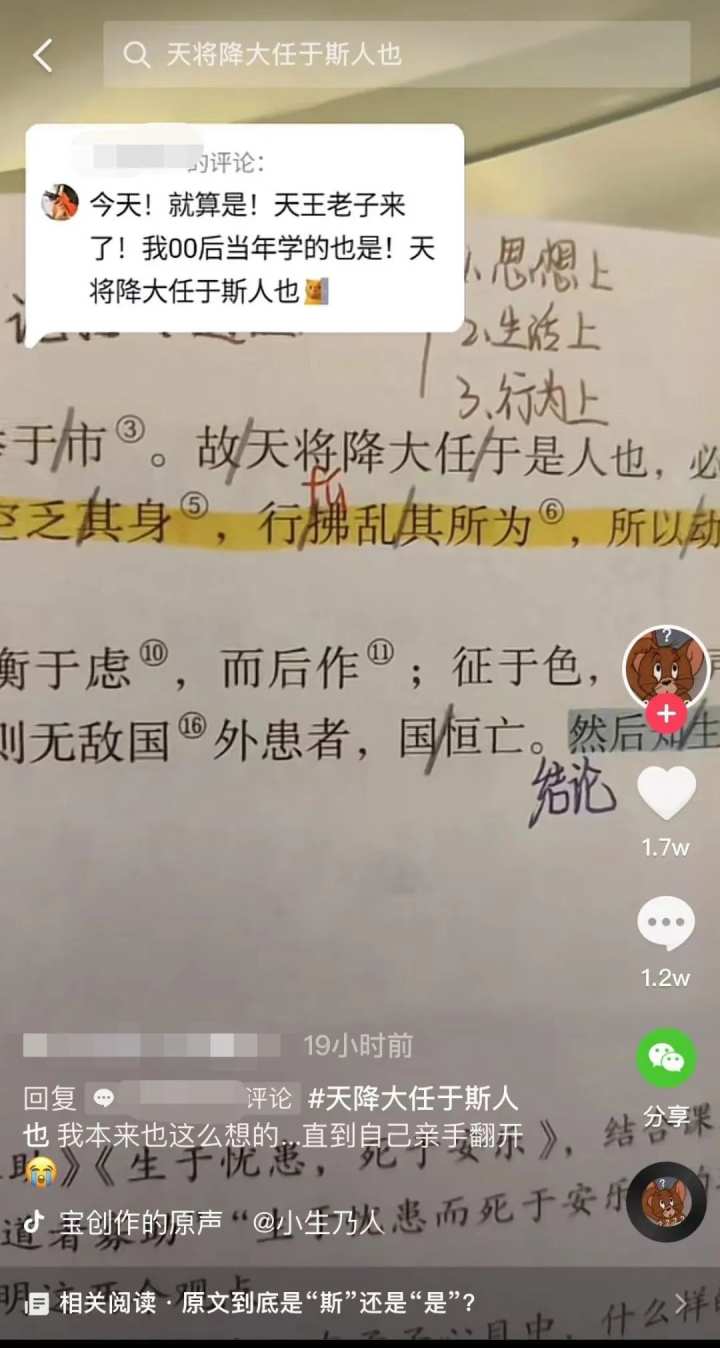
Task: Like this video with the heart
Action: (x=666, y=794)
